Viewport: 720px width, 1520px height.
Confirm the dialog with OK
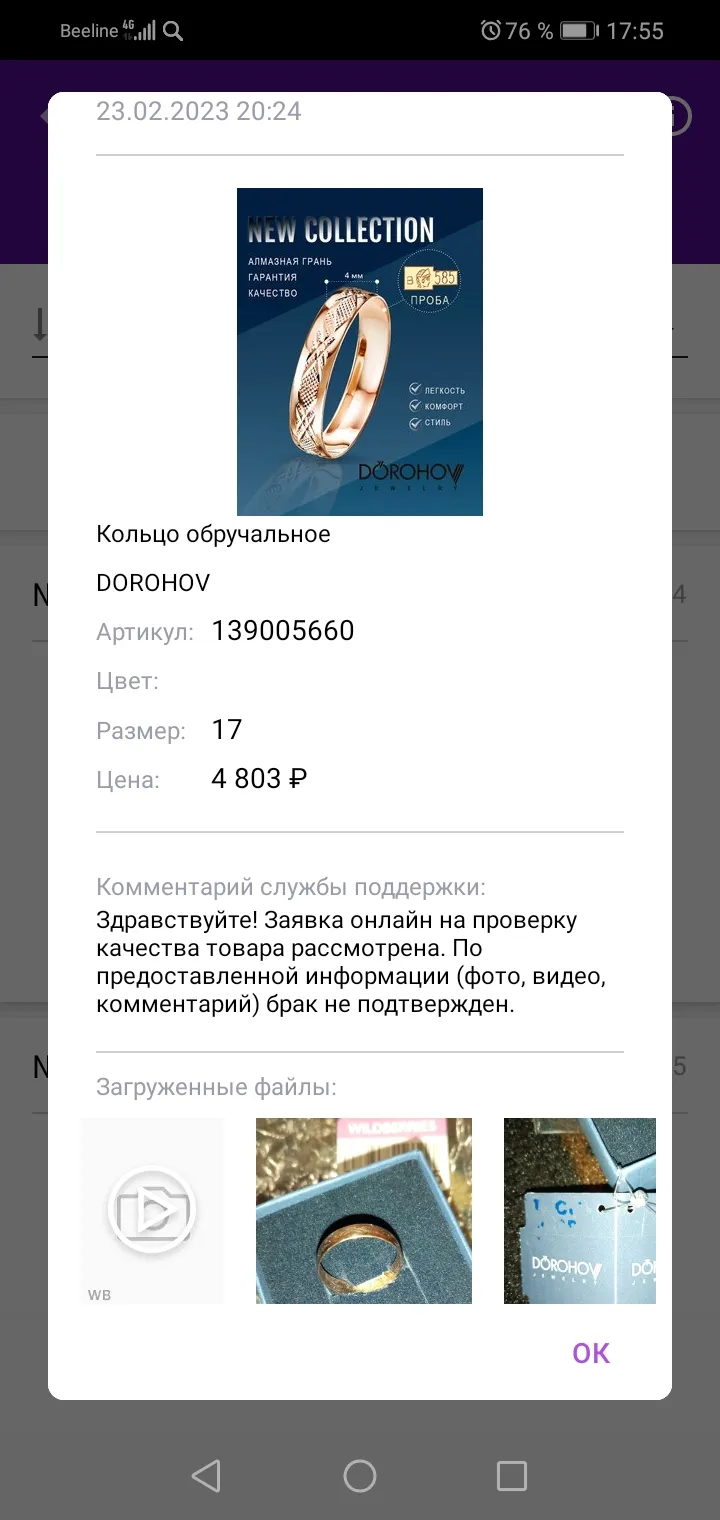tap(590, 1353)
